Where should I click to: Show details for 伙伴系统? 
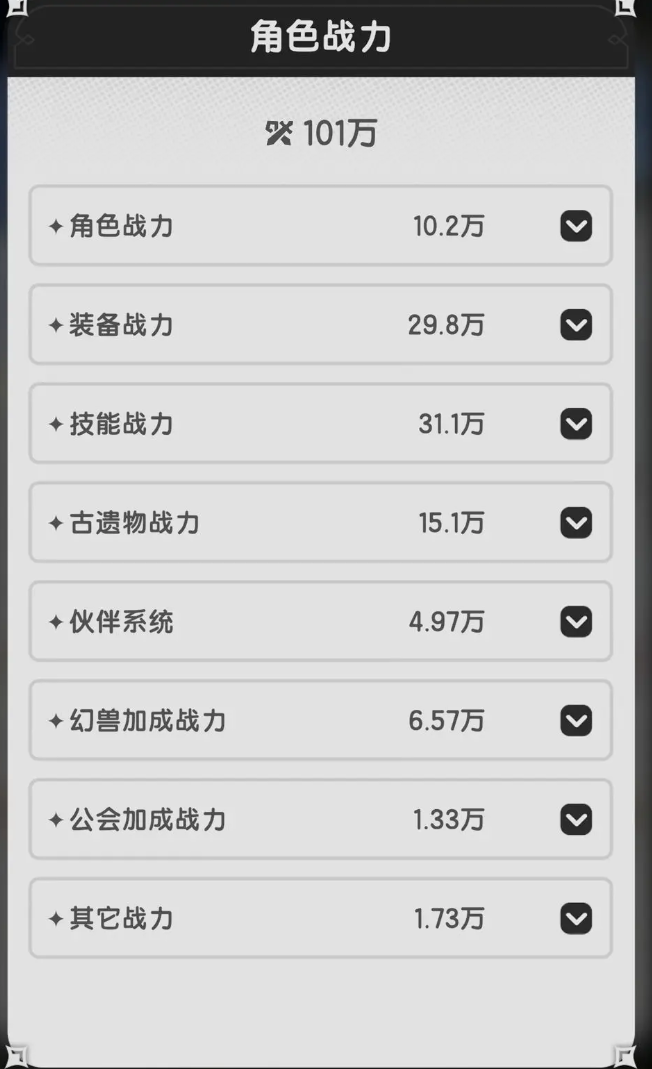pos(576,622)
